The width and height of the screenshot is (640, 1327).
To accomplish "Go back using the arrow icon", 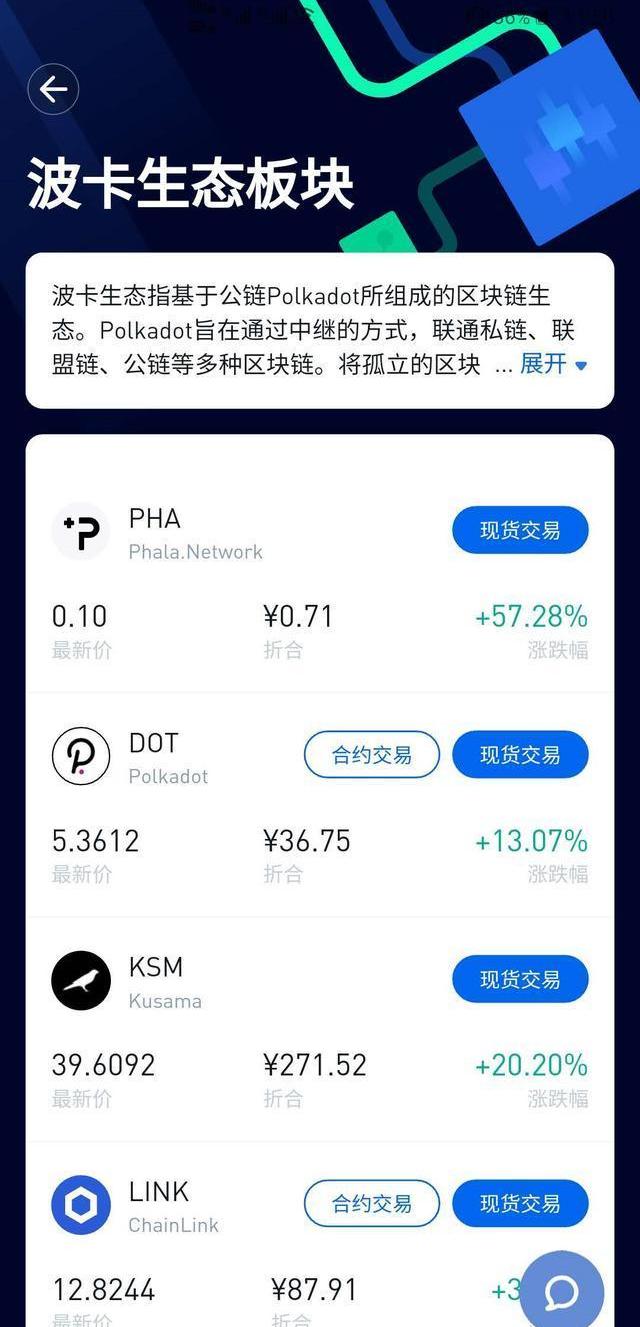I will click(53, 90).
